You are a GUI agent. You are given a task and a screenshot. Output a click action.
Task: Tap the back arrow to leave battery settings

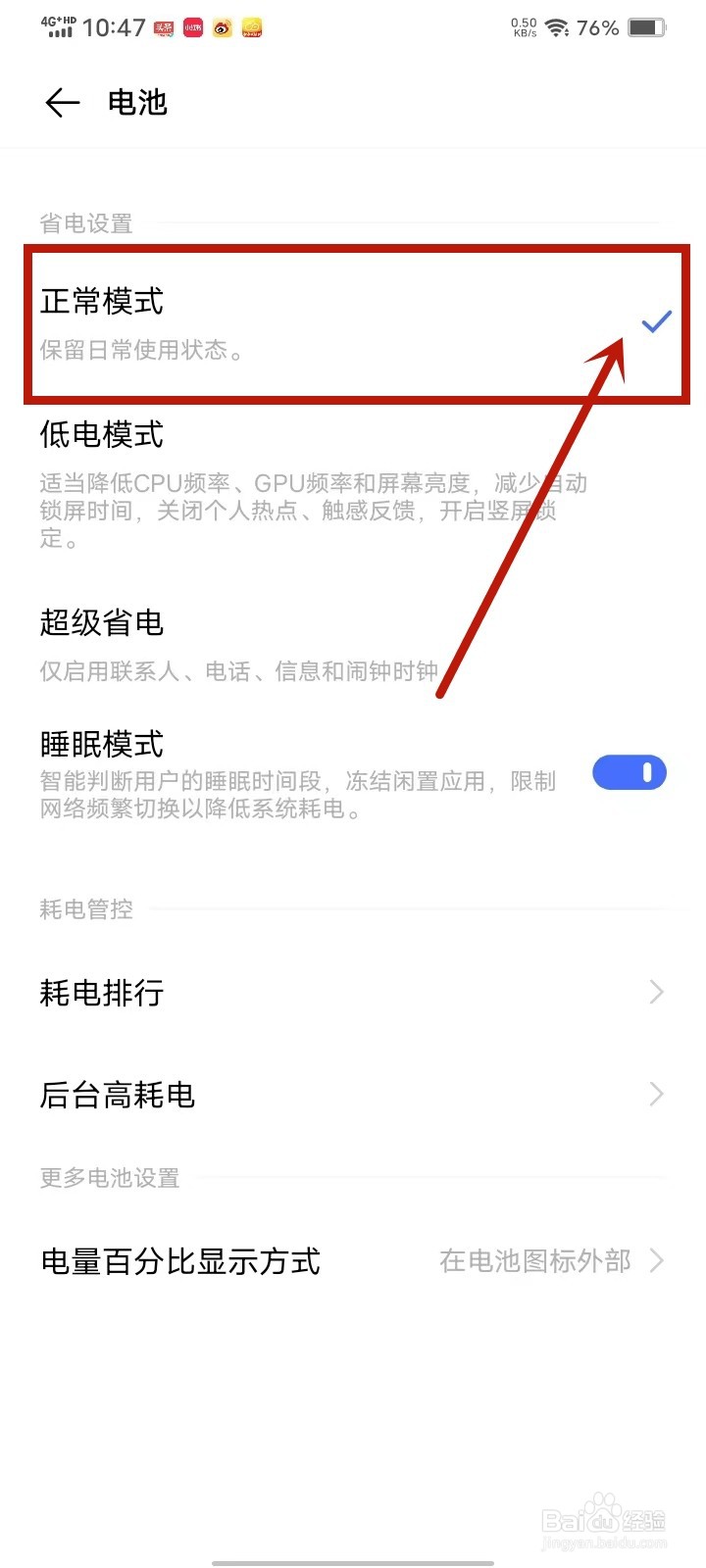pos(61,103)
